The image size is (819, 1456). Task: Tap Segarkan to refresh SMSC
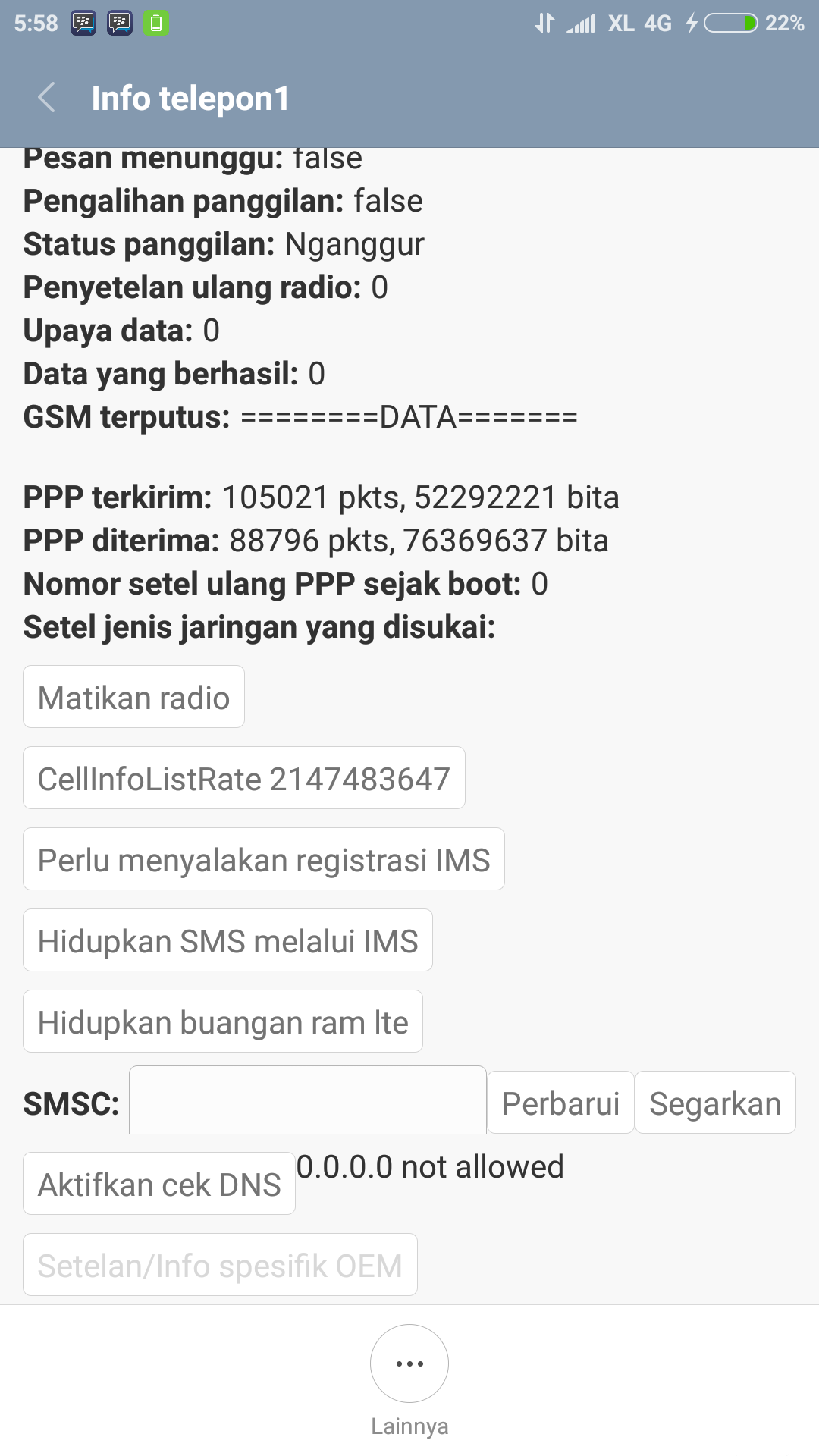[x=714, y=1103]
